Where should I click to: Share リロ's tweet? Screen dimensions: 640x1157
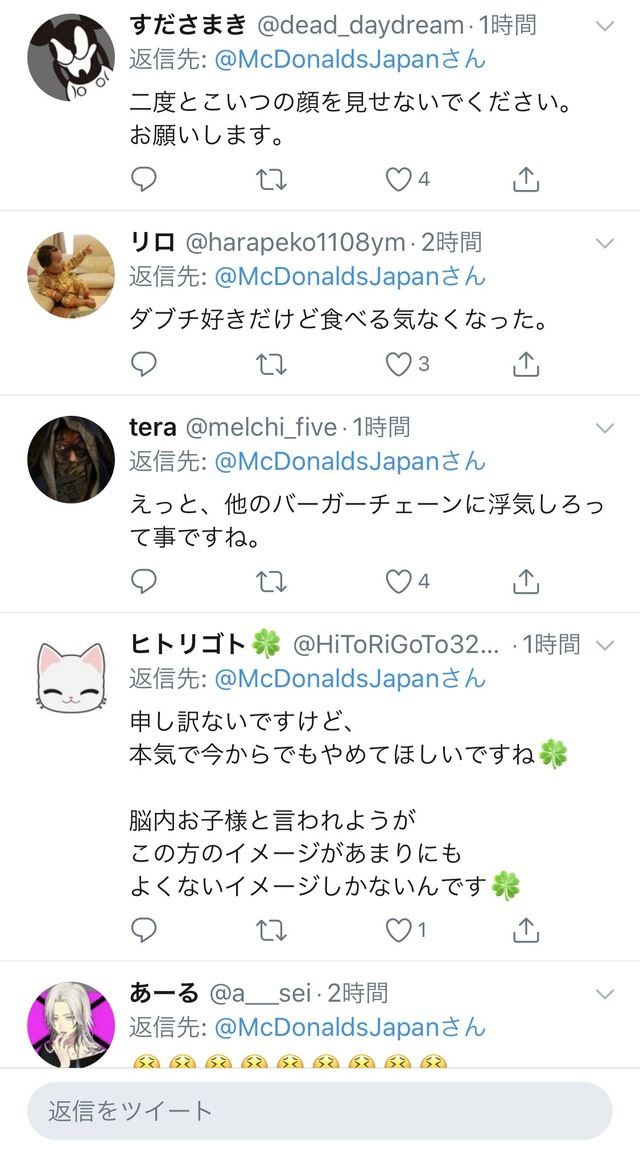click(526, 364)
